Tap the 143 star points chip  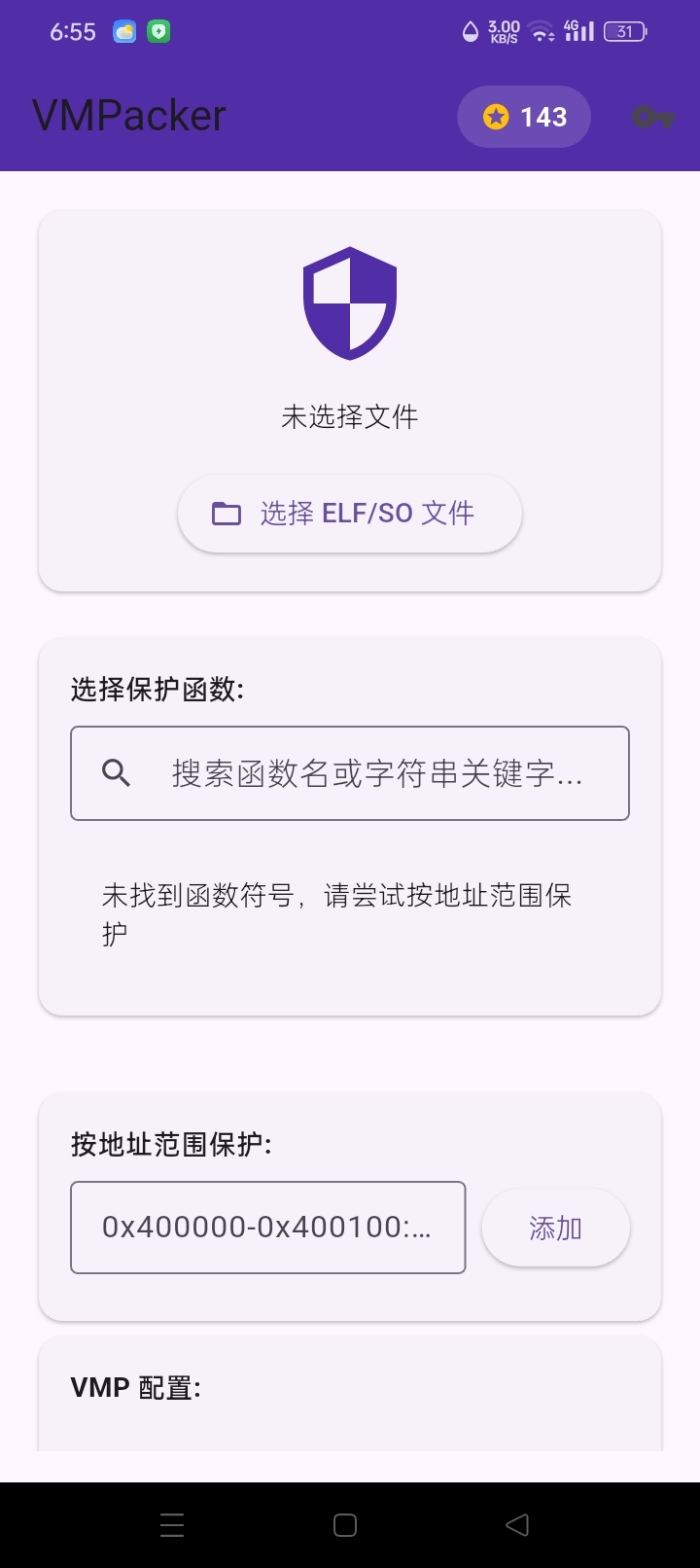click(524, 117)
